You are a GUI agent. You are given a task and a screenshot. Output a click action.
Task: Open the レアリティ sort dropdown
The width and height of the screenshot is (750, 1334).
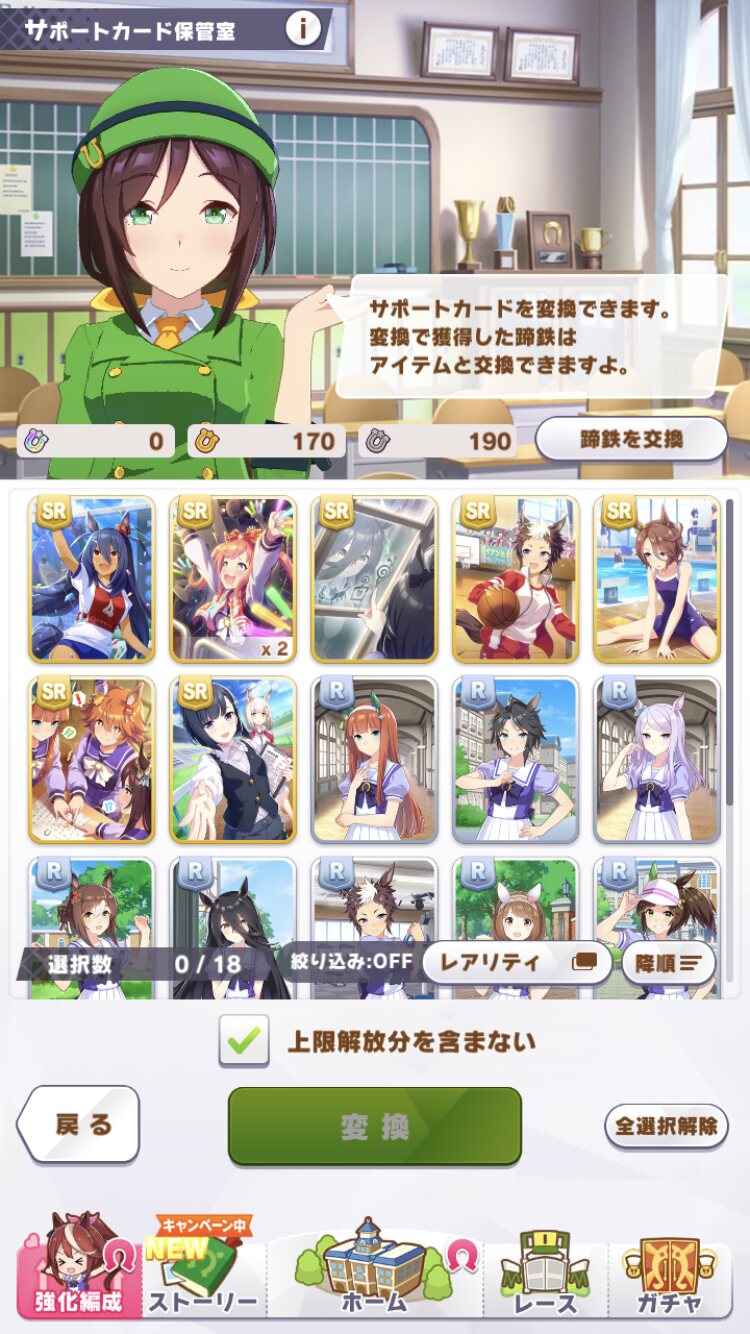[x=516, y=963]
